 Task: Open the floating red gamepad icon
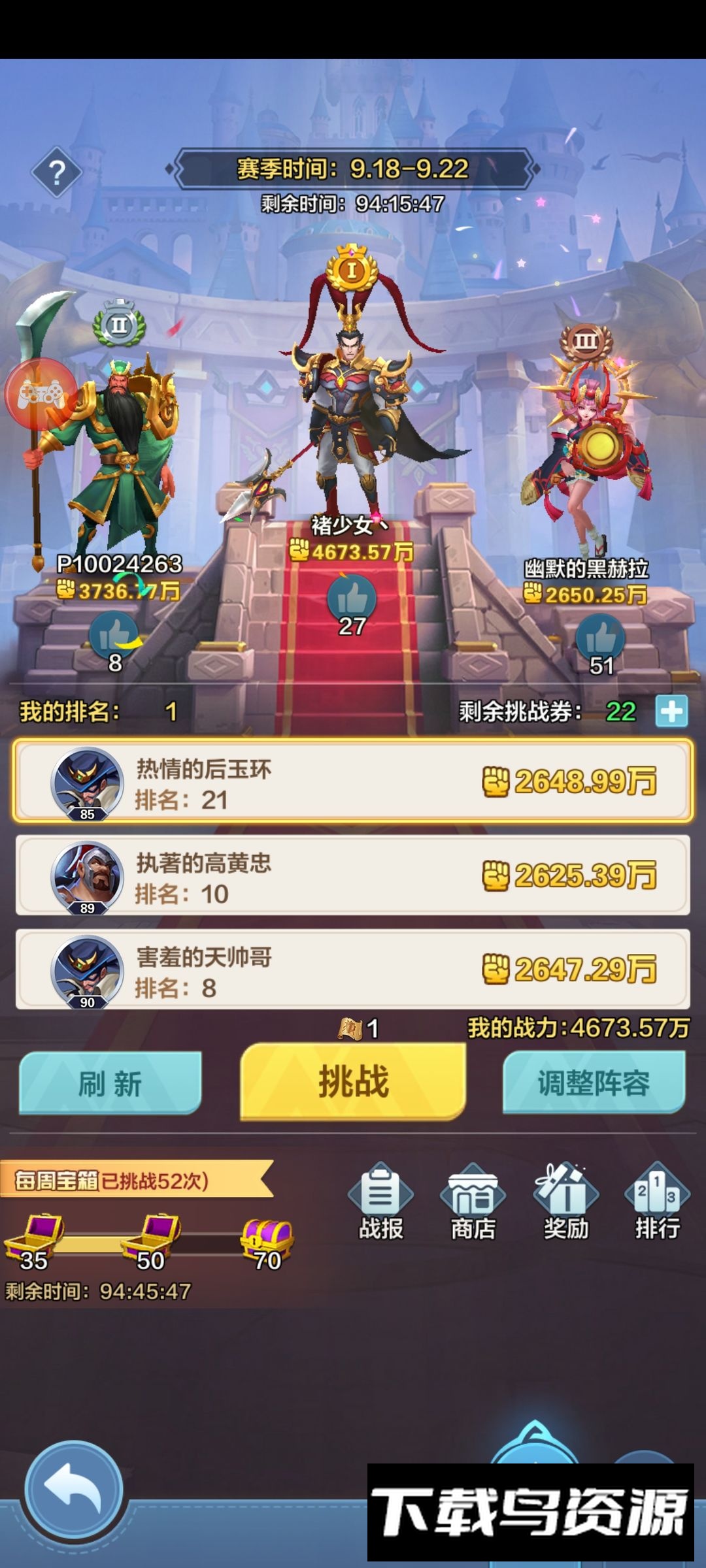tap(41, 394)
